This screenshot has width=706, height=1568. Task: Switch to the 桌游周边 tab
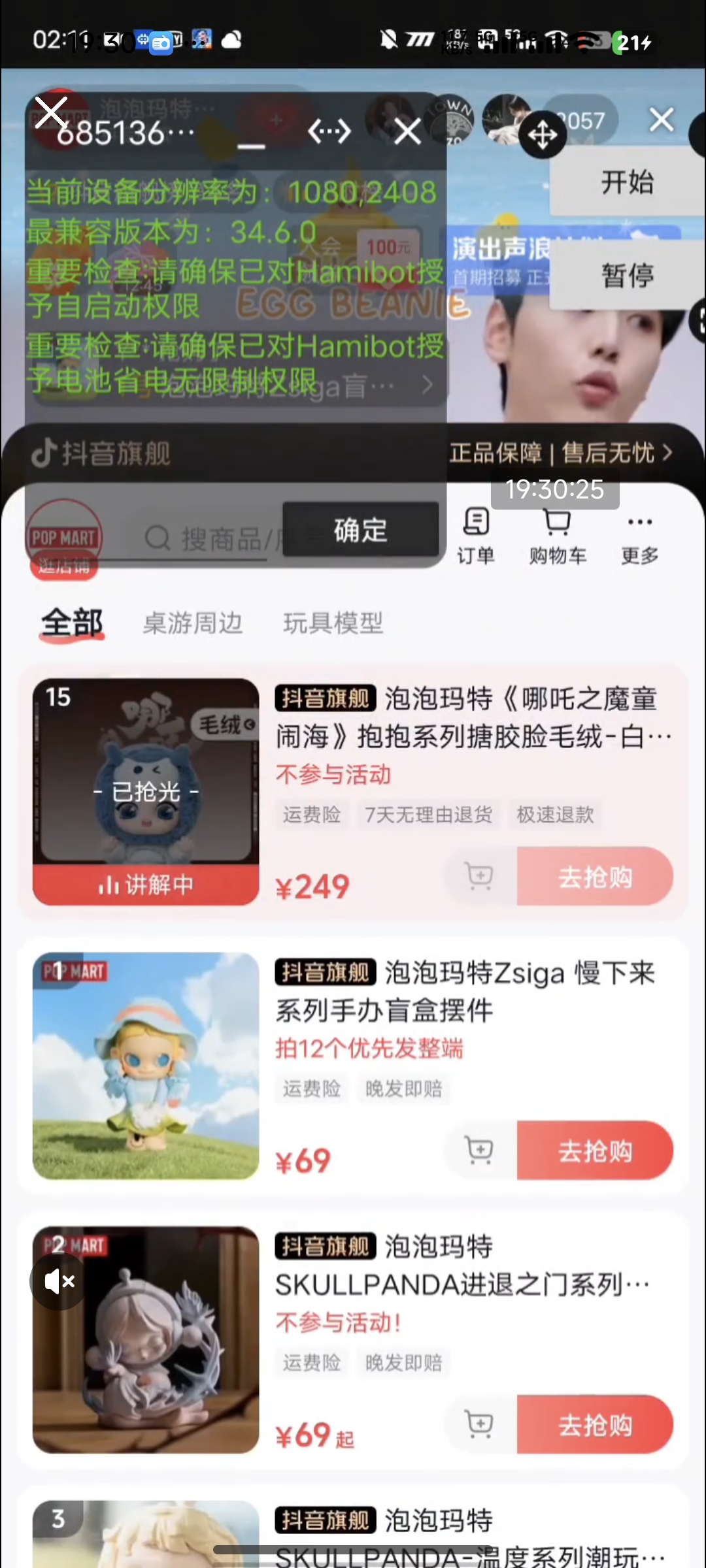tap(193, 623)
